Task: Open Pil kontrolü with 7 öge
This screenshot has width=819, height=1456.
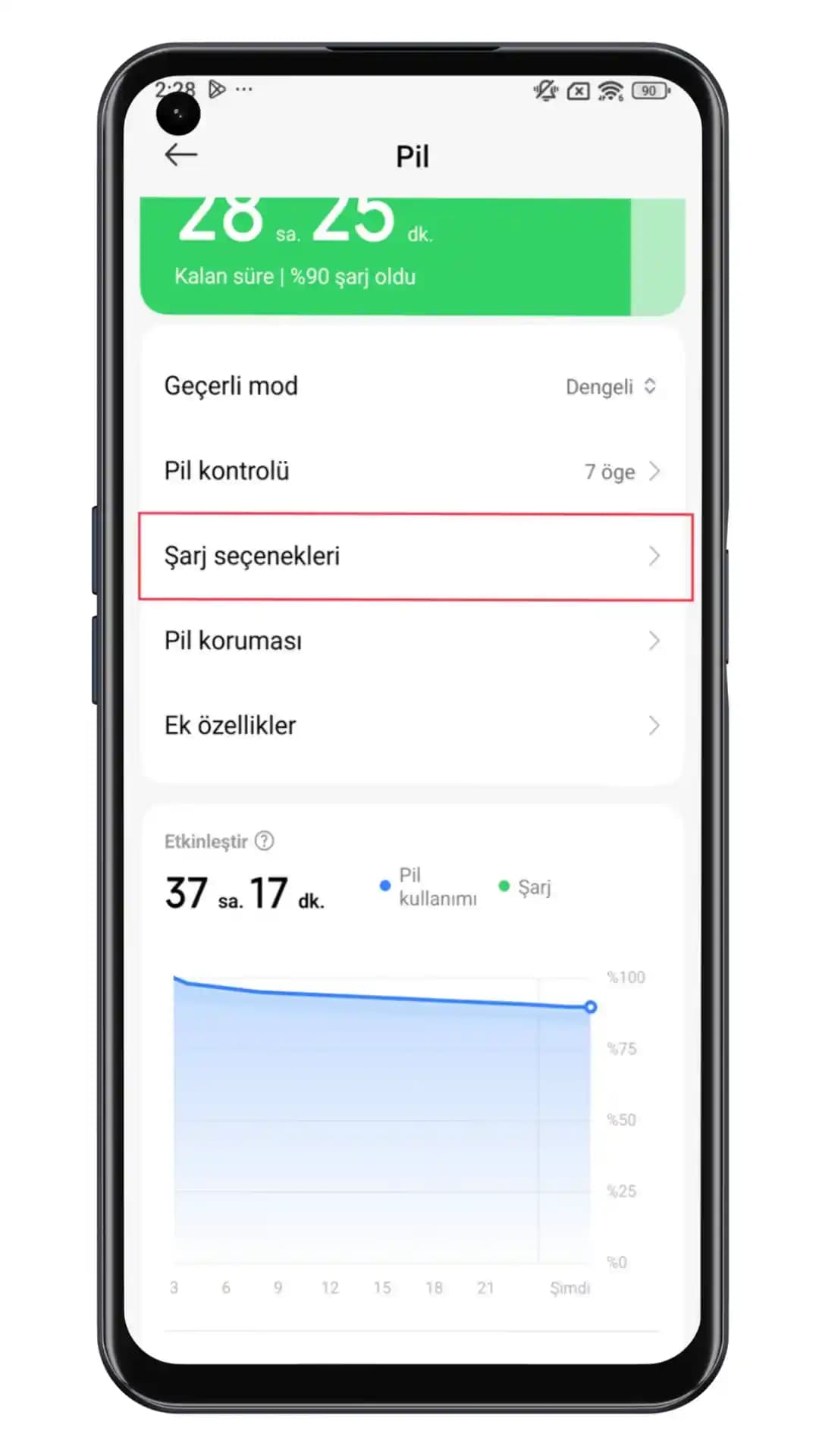Action: (x=413, y=471)
